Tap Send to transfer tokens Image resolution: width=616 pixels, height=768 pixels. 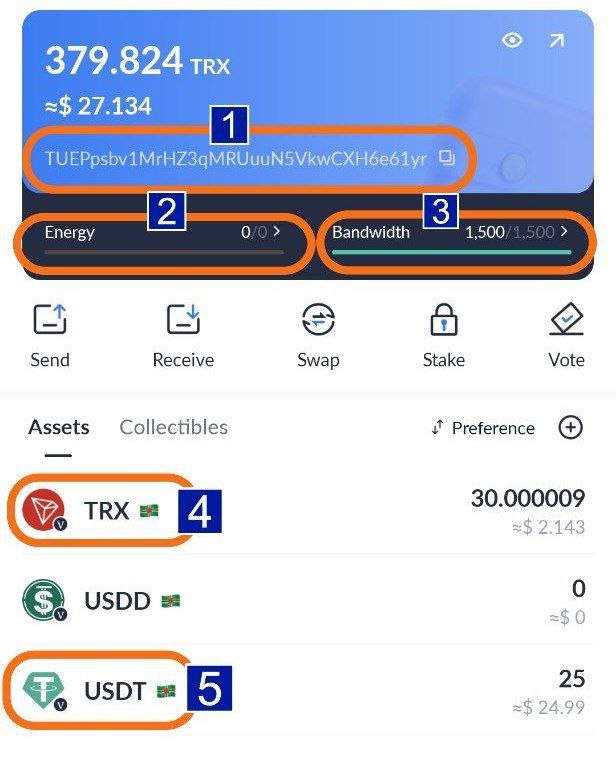[49, 335]
